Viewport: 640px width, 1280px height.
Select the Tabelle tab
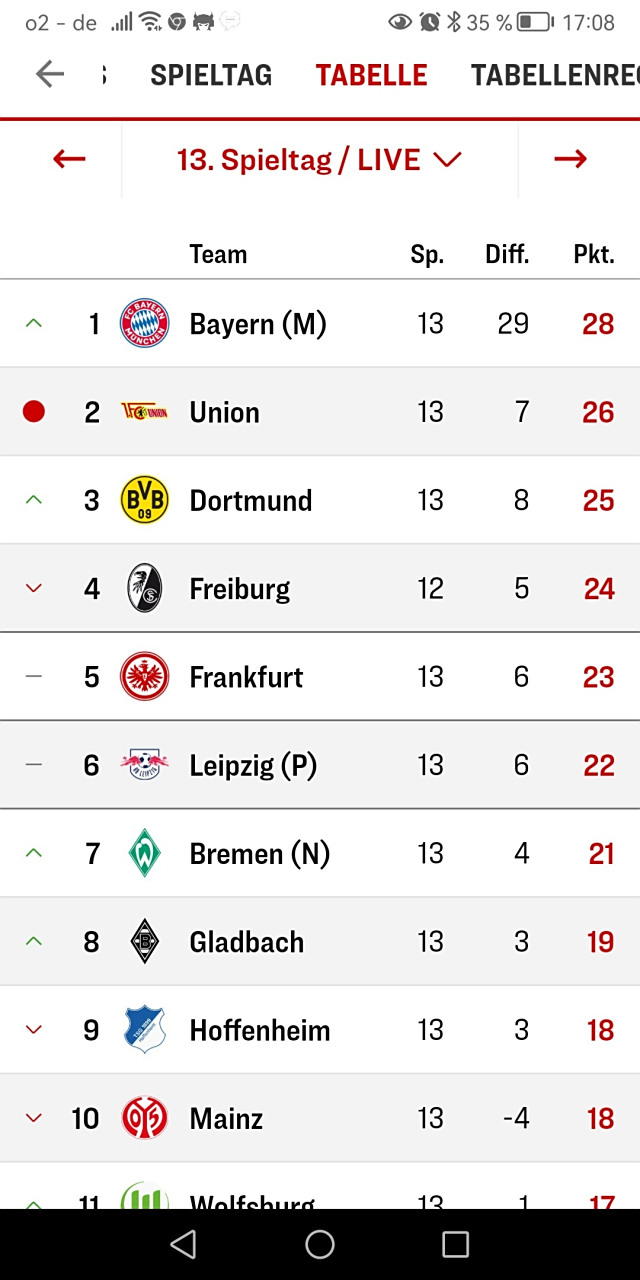point(371,75)
